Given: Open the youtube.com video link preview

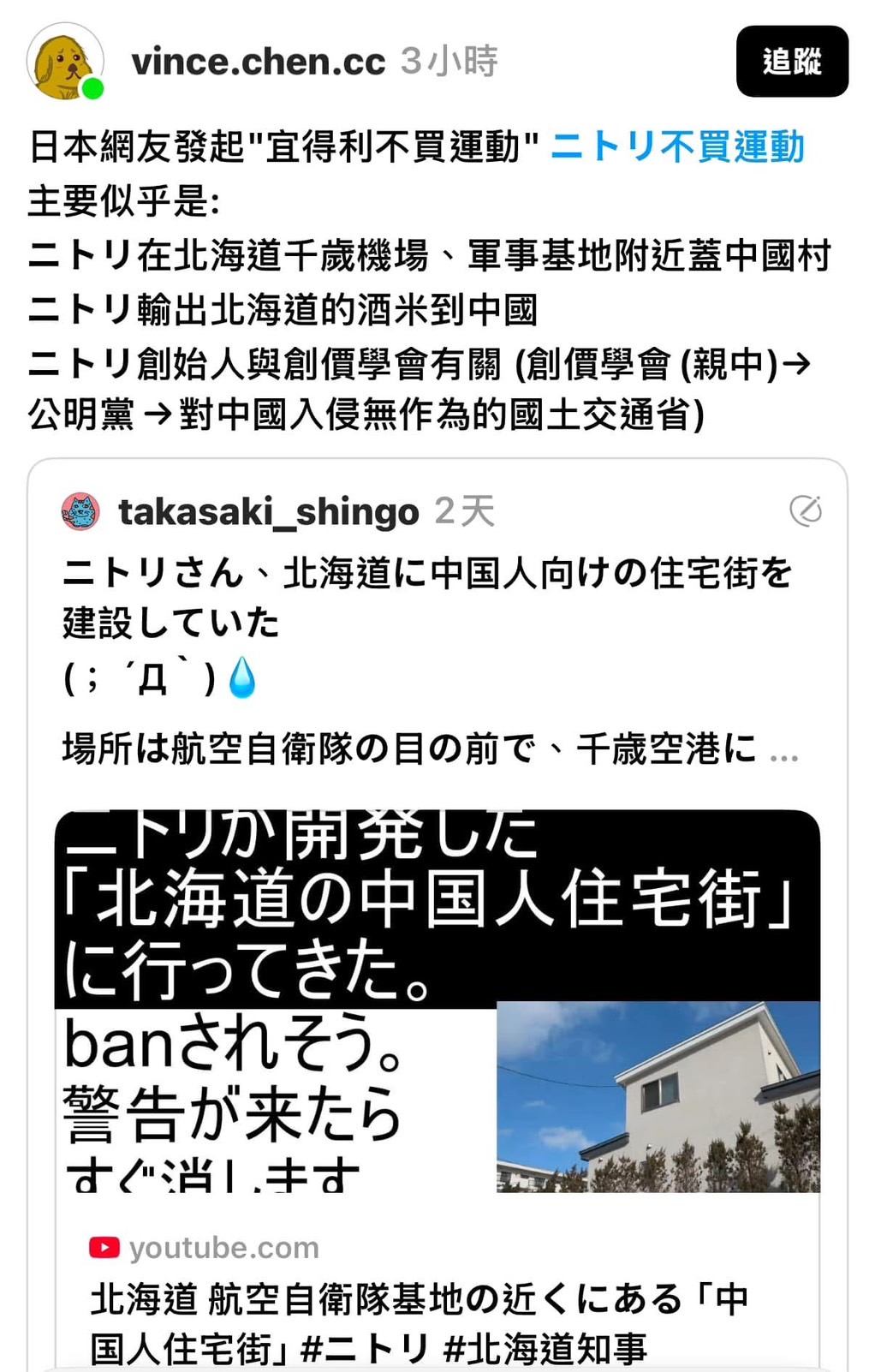Looking at the screenshot, I should tap(437, 1088).
